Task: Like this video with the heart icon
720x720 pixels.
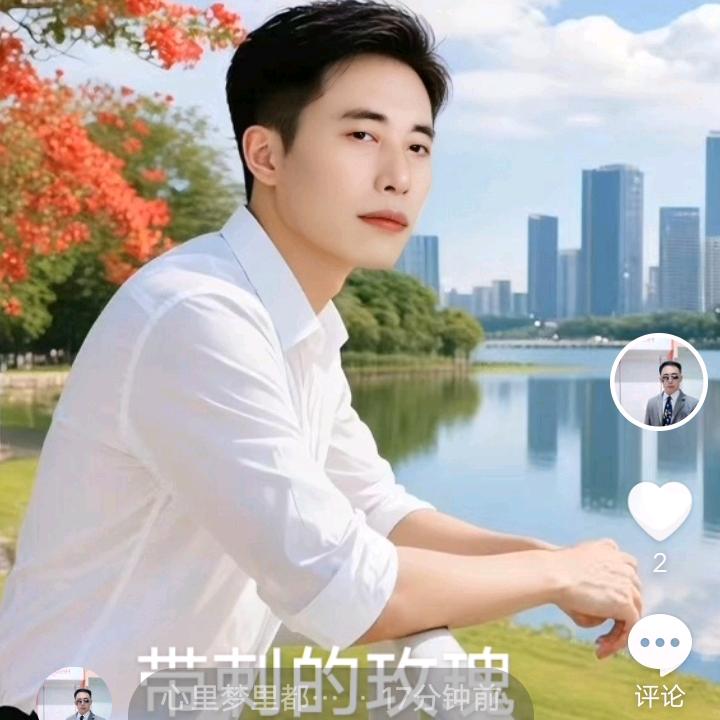Action: tap(659, 510)
